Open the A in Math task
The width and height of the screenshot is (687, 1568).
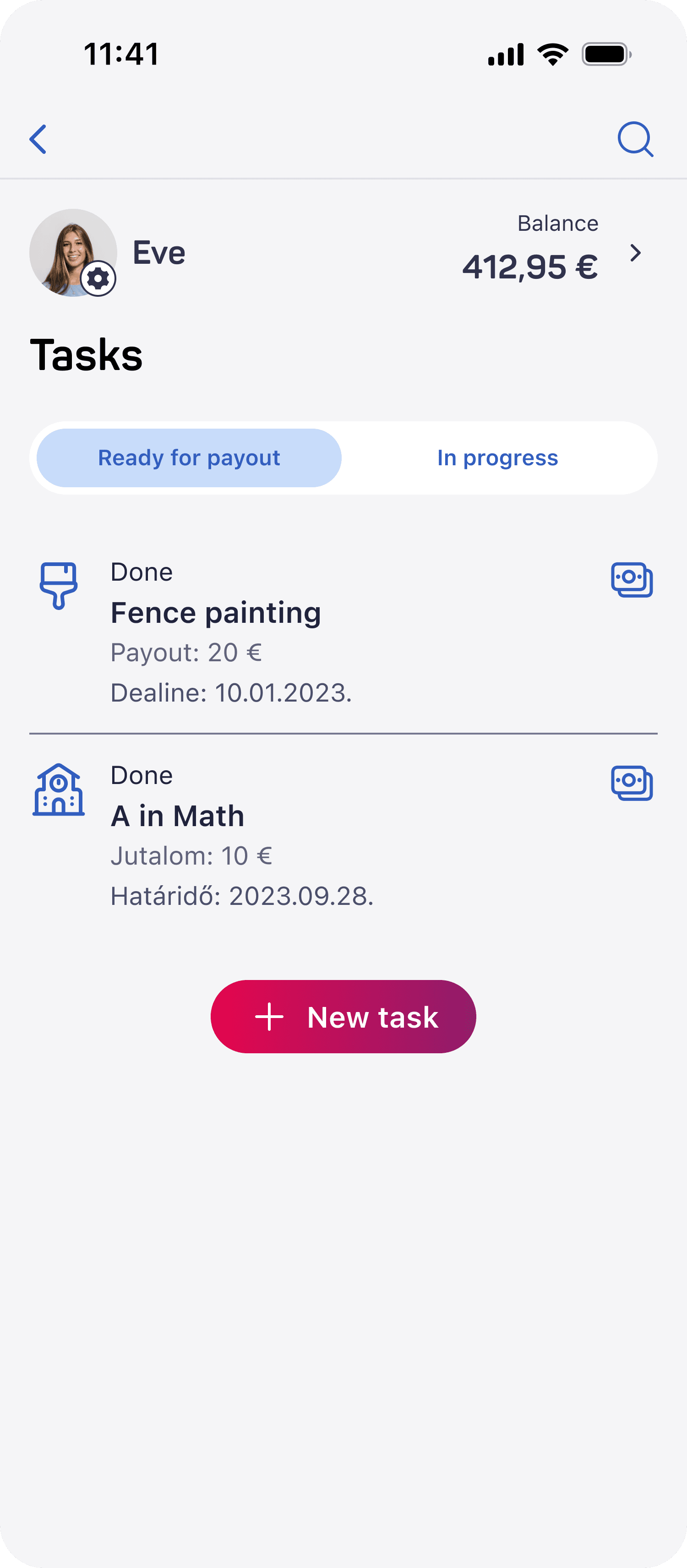point(177,816)
